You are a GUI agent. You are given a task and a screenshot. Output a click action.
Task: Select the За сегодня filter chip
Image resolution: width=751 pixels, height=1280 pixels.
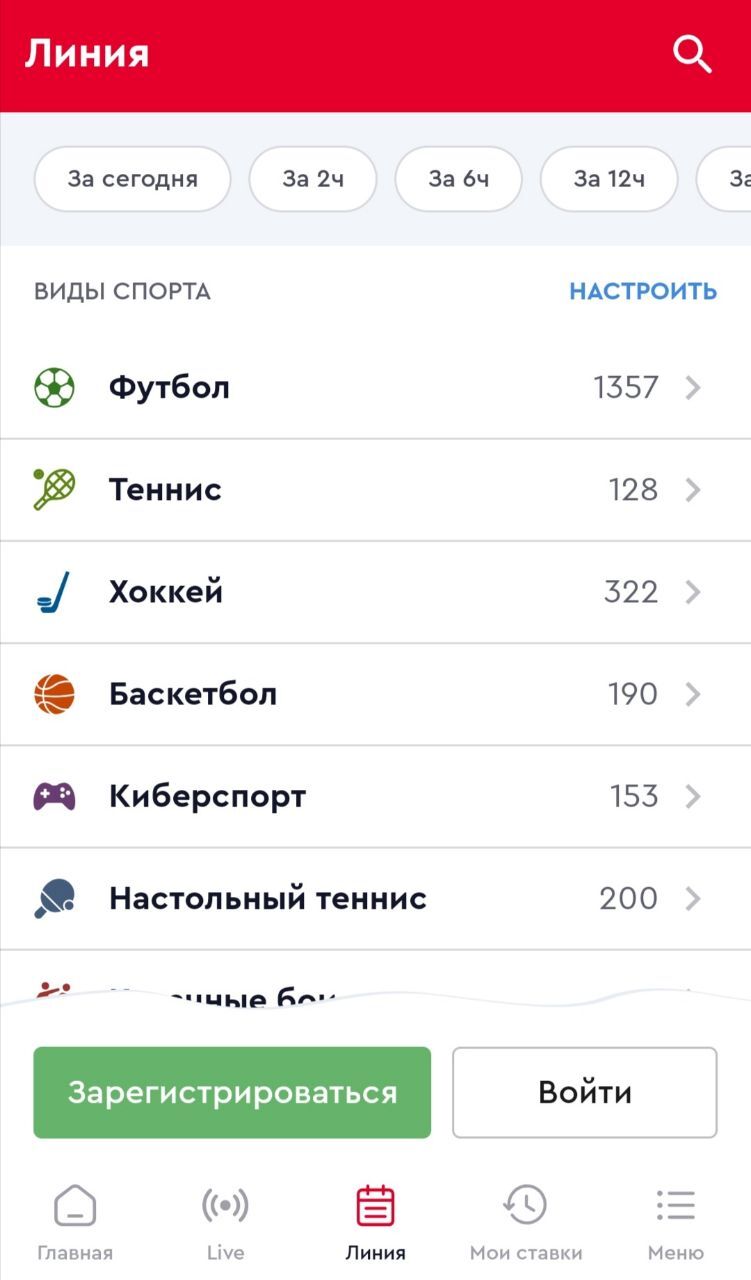[x=133, y=179]
